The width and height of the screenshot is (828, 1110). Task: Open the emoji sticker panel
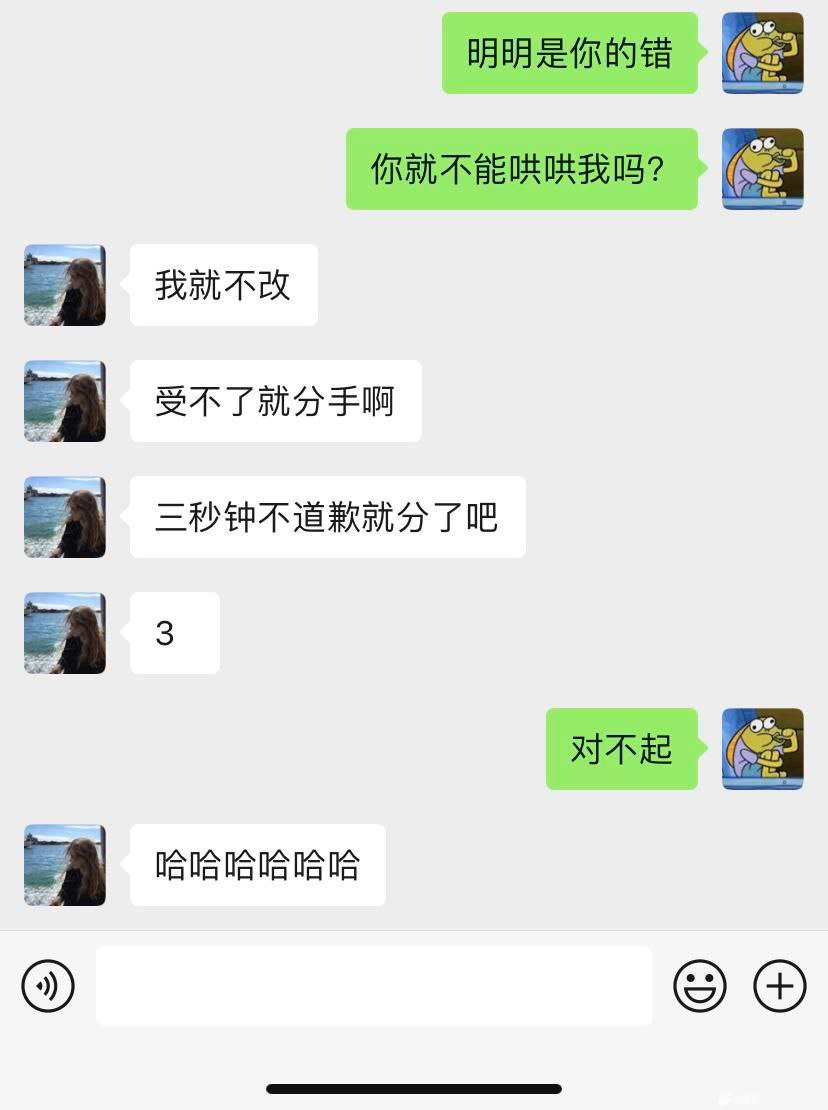pos(700,986)
